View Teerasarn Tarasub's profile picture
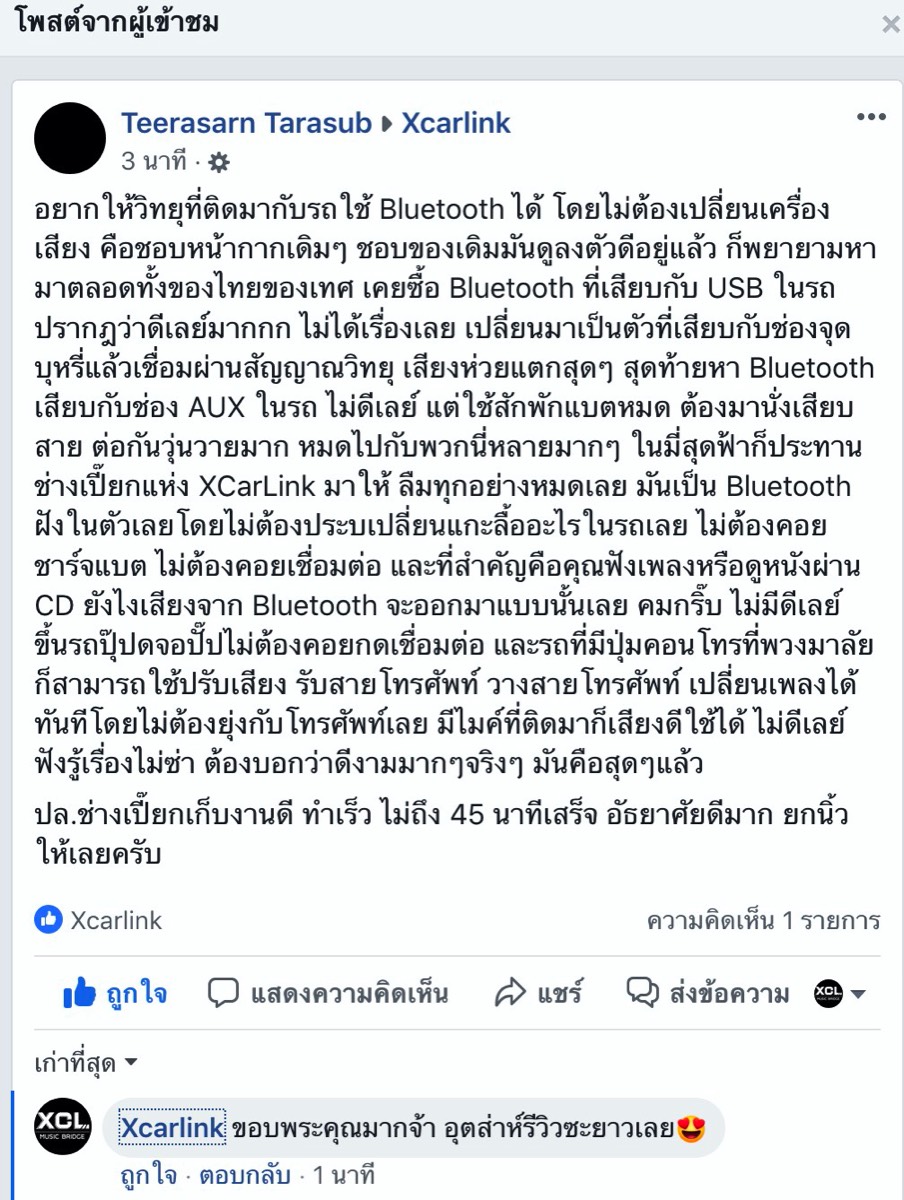 [70, 138]
